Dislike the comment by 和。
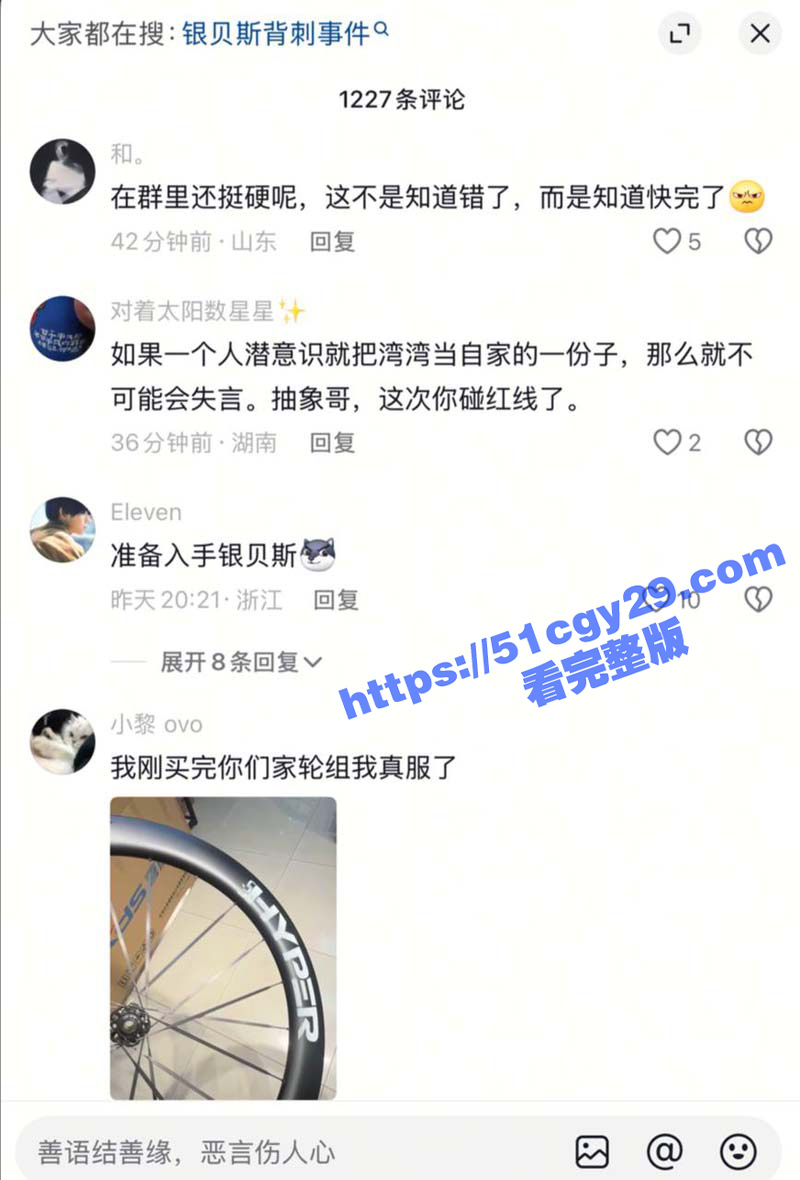 758,241
